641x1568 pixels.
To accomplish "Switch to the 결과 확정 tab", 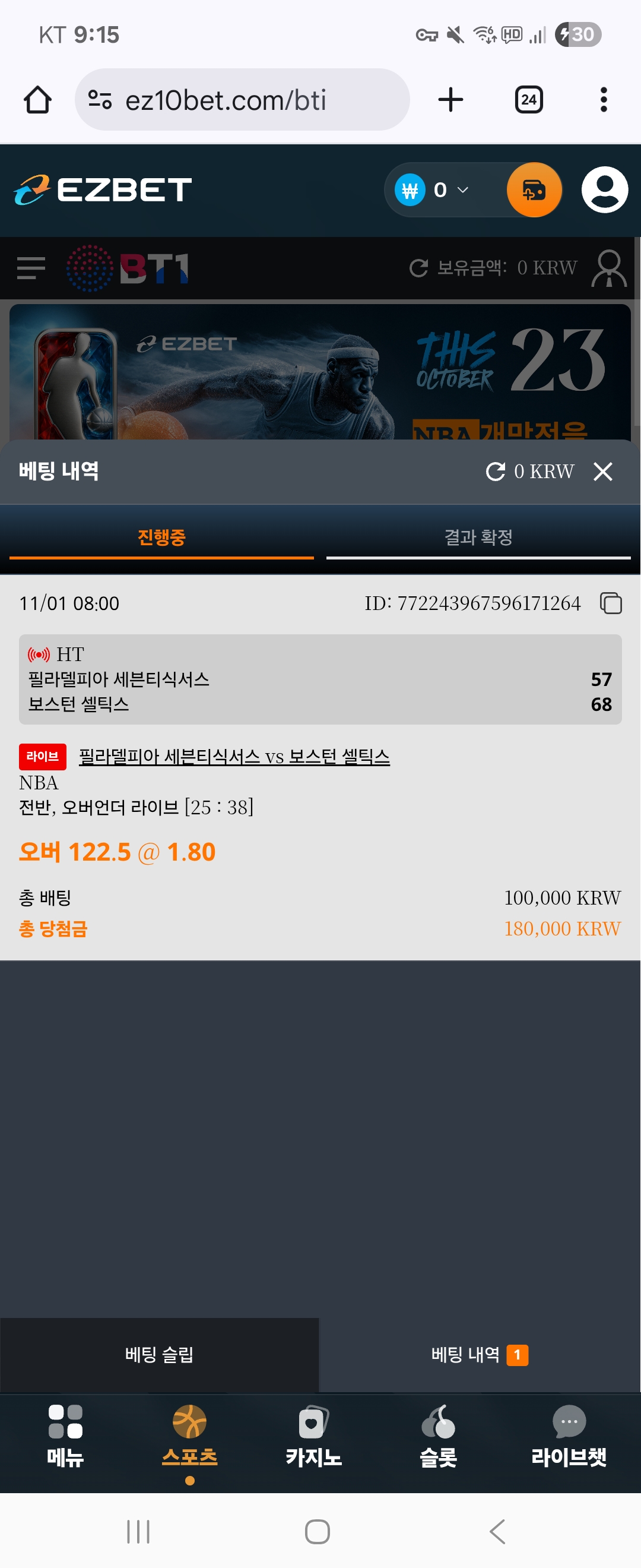I will pyautogui.click(x=478, y=537).
